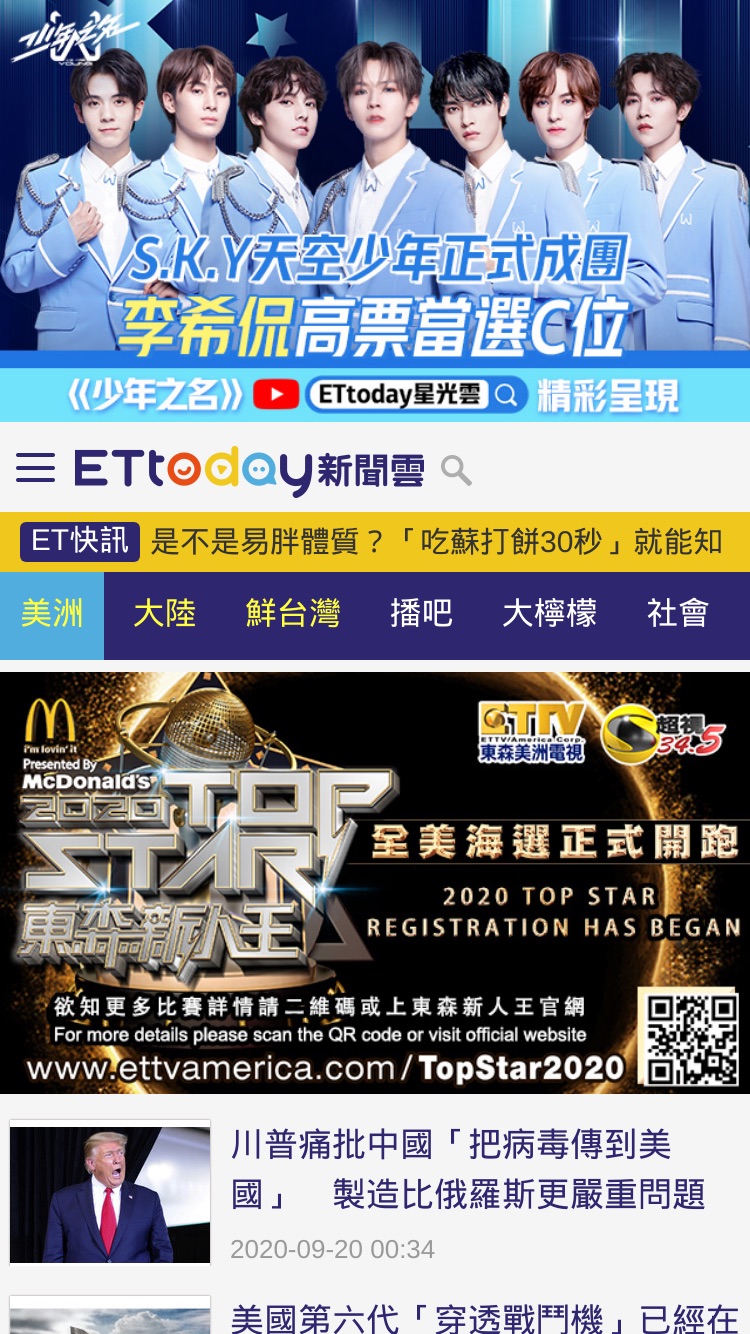Tap the search magnifier icon

coord(456,470)
